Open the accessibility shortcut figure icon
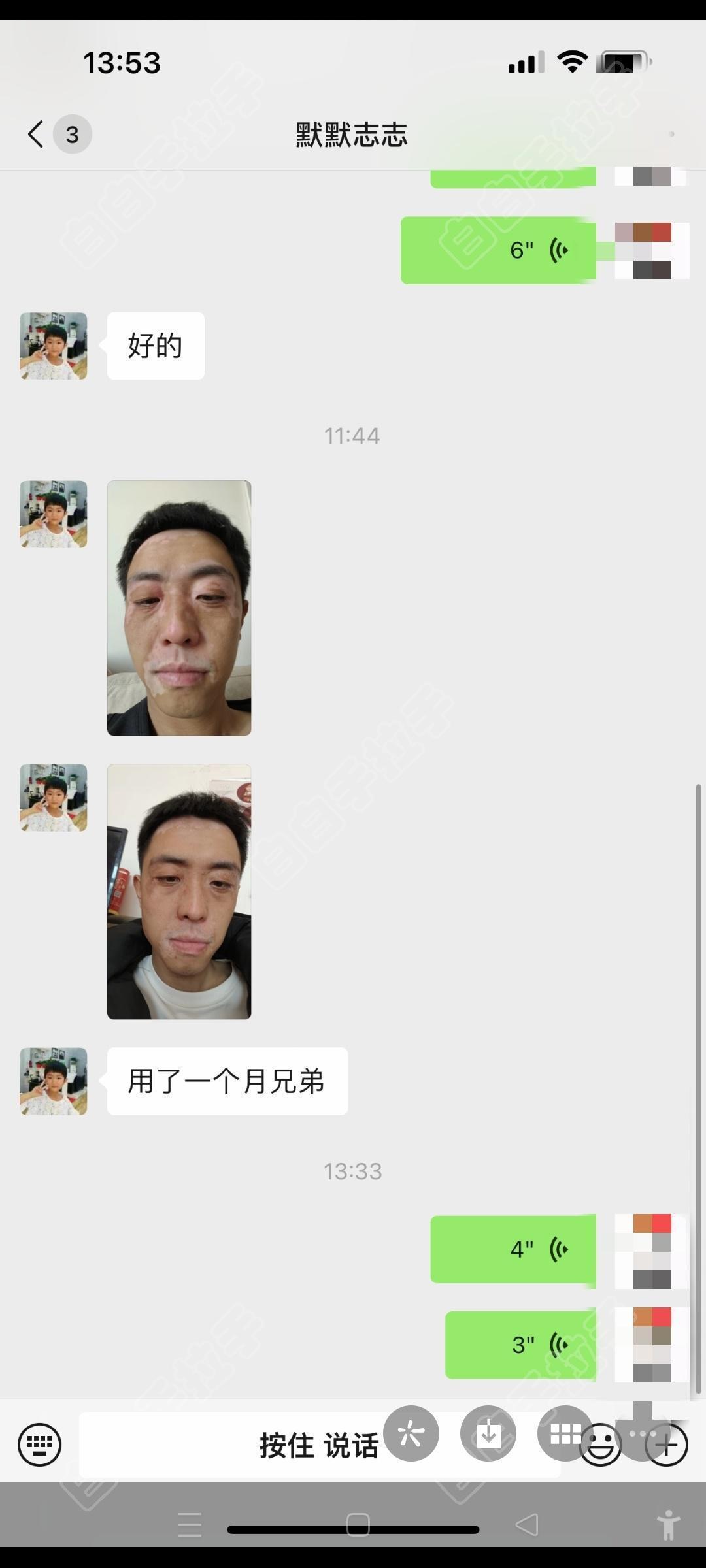 tap(668, 1525)
